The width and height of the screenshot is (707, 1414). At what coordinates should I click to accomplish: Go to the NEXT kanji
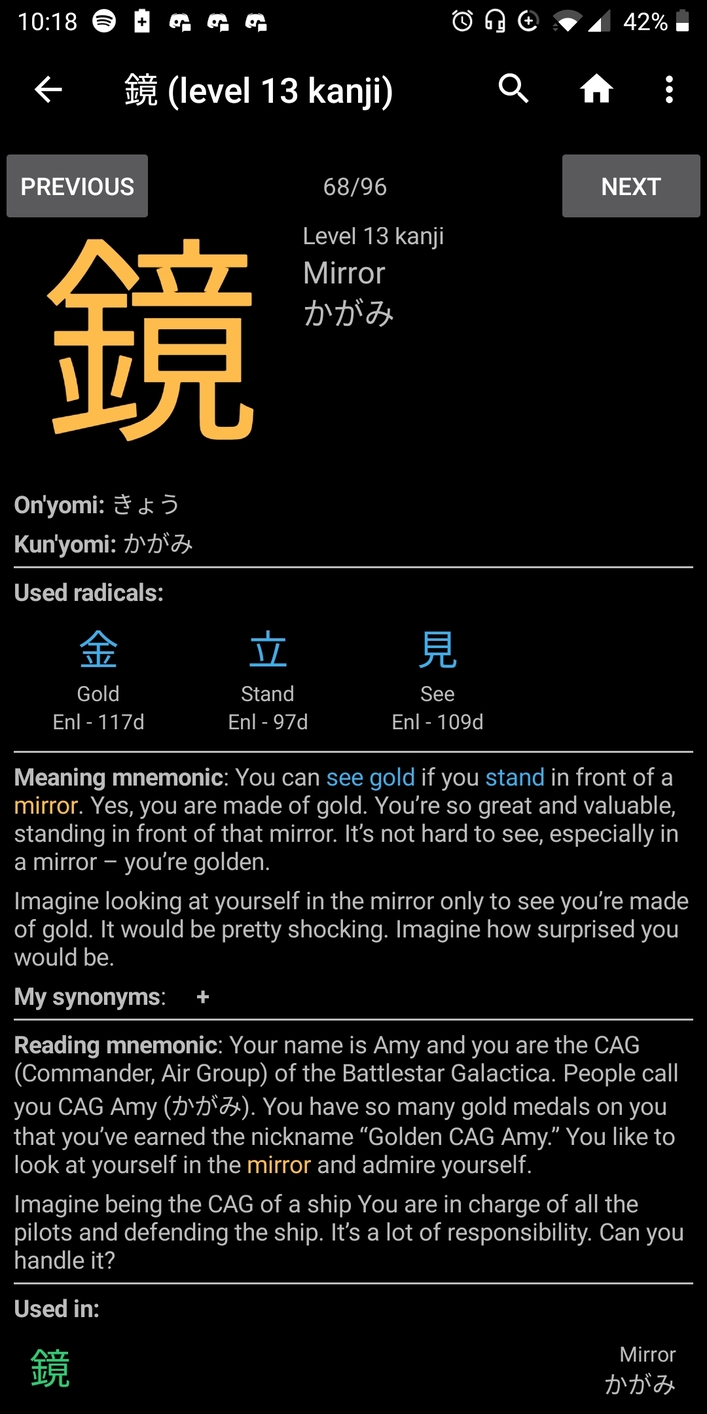(x=630, y=186)
